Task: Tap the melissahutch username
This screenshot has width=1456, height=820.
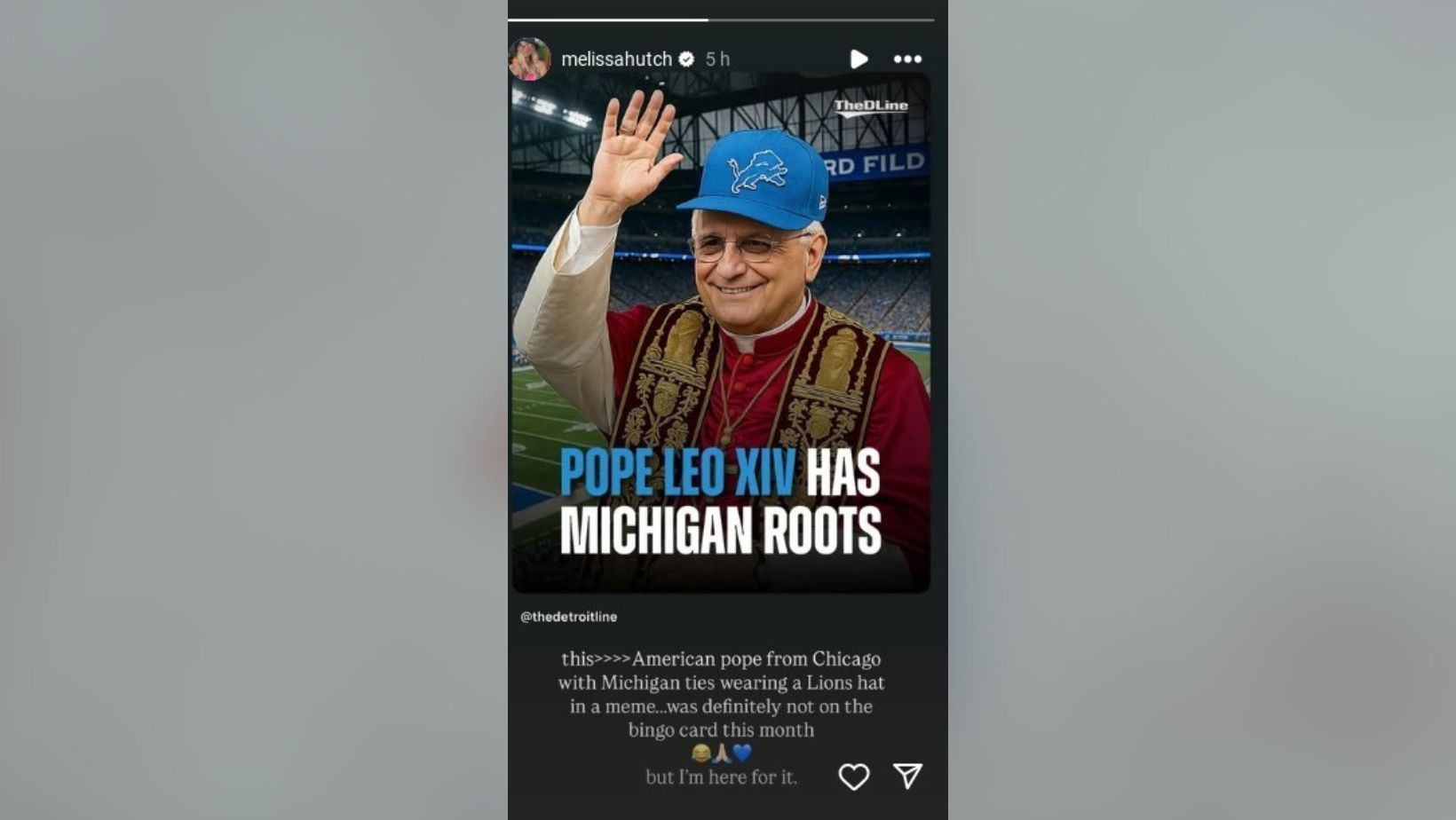Action: click(616, 59)
